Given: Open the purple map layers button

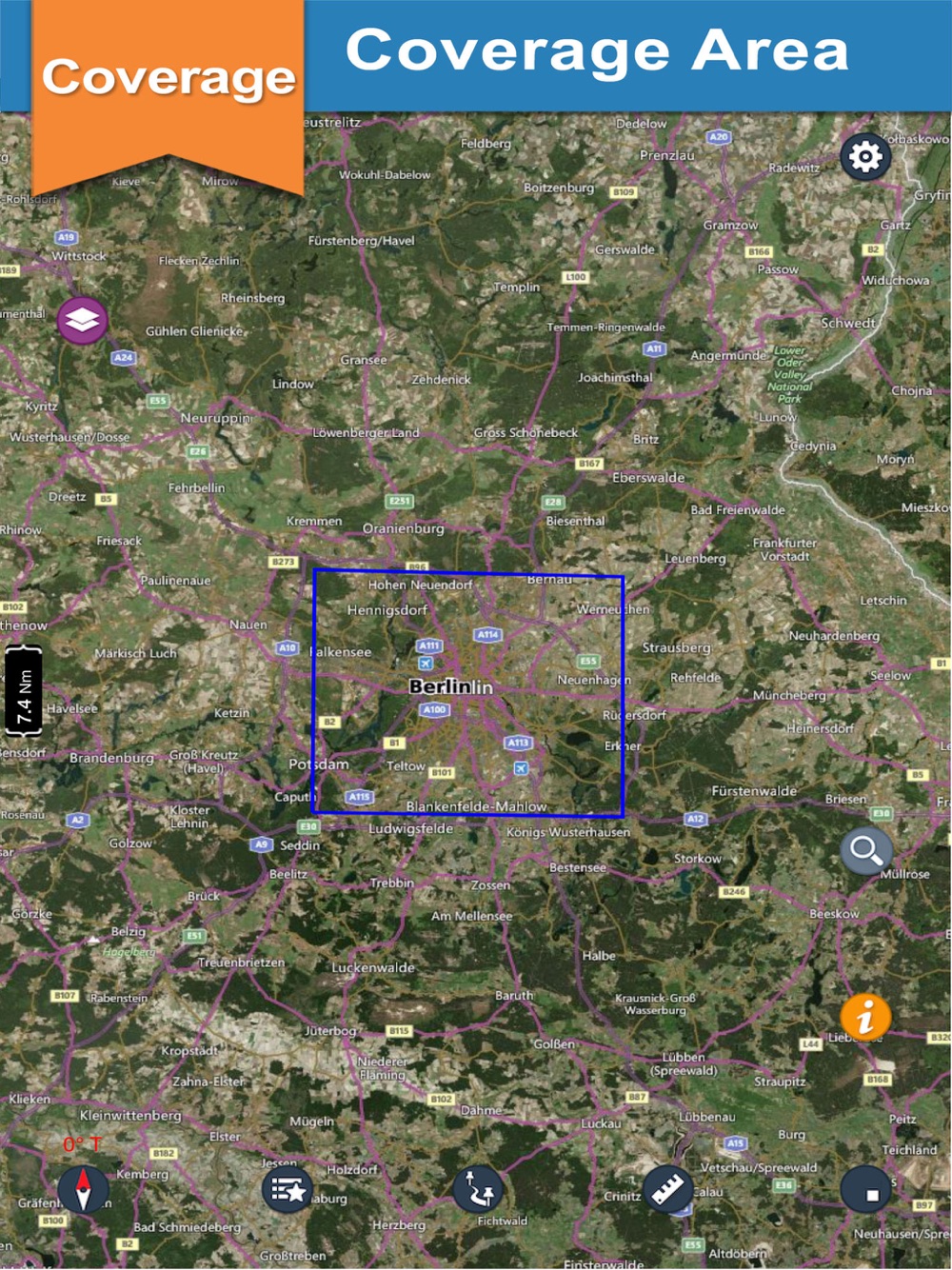Looking at the screenshot, I should tap(82, 320).
